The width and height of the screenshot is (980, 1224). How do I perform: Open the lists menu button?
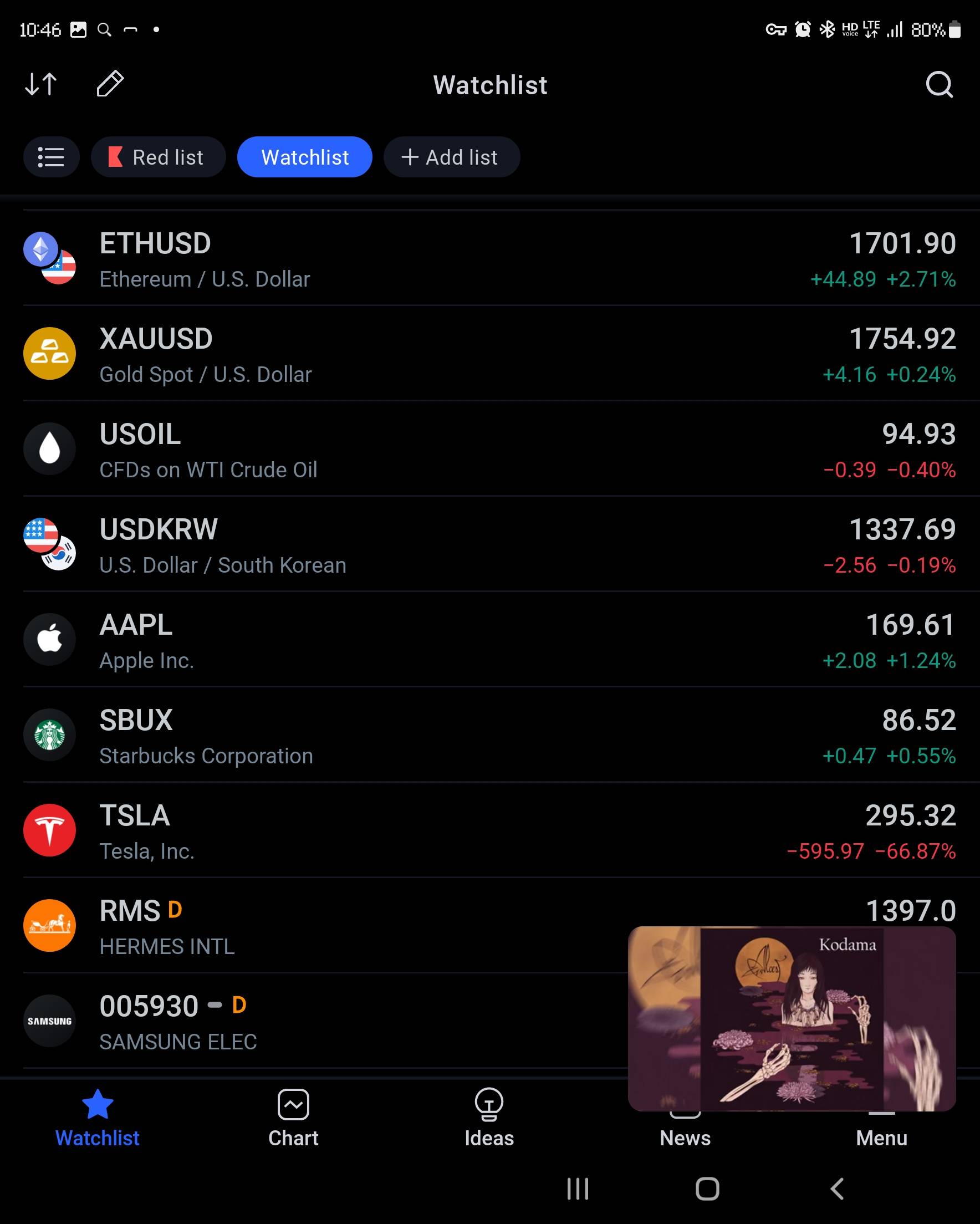[51, 157]
